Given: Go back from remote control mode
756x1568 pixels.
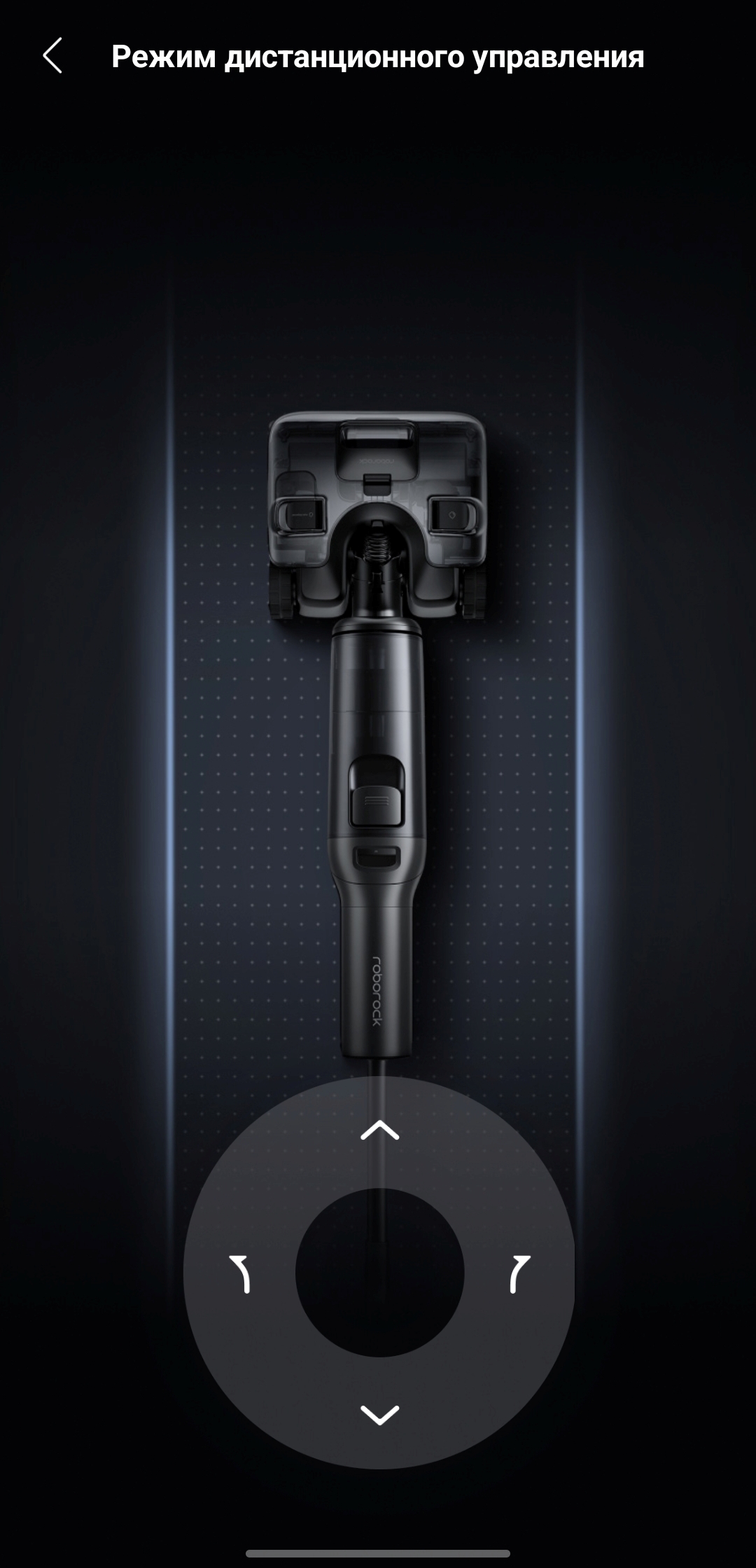Looking at the screenshot, I should pyautogui.click(x=52, y=56).
